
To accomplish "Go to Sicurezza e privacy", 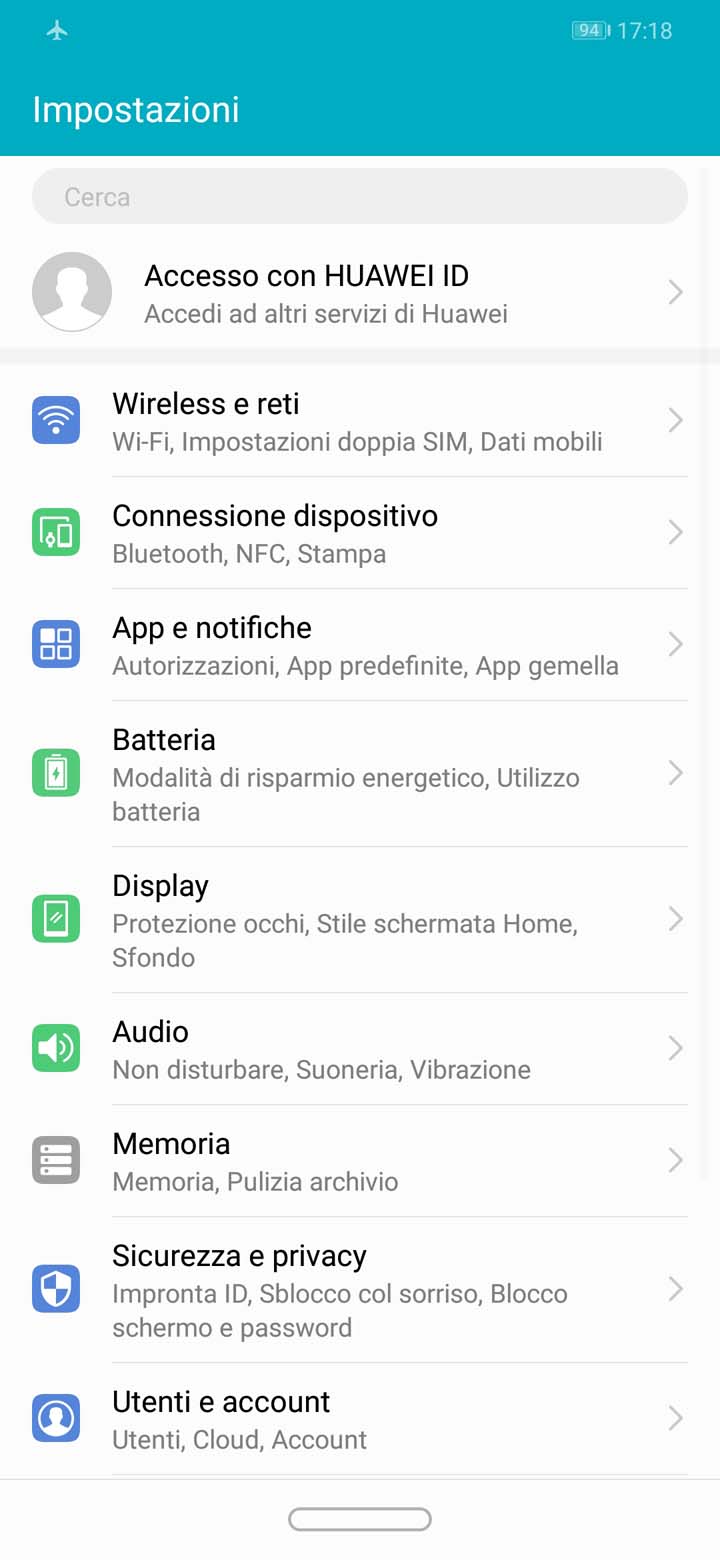I will click(360, 1290).
